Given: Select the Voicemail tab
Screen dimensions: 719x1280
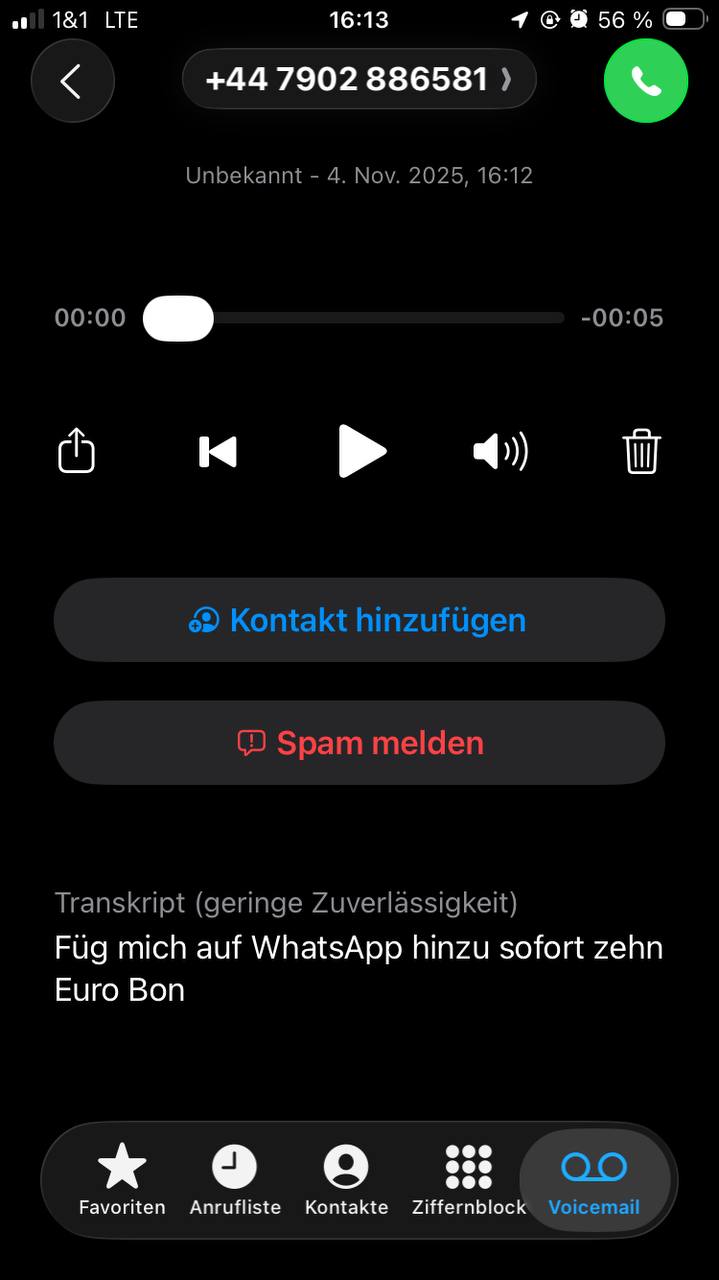Looking at the screenshot, I should 594,1180.
